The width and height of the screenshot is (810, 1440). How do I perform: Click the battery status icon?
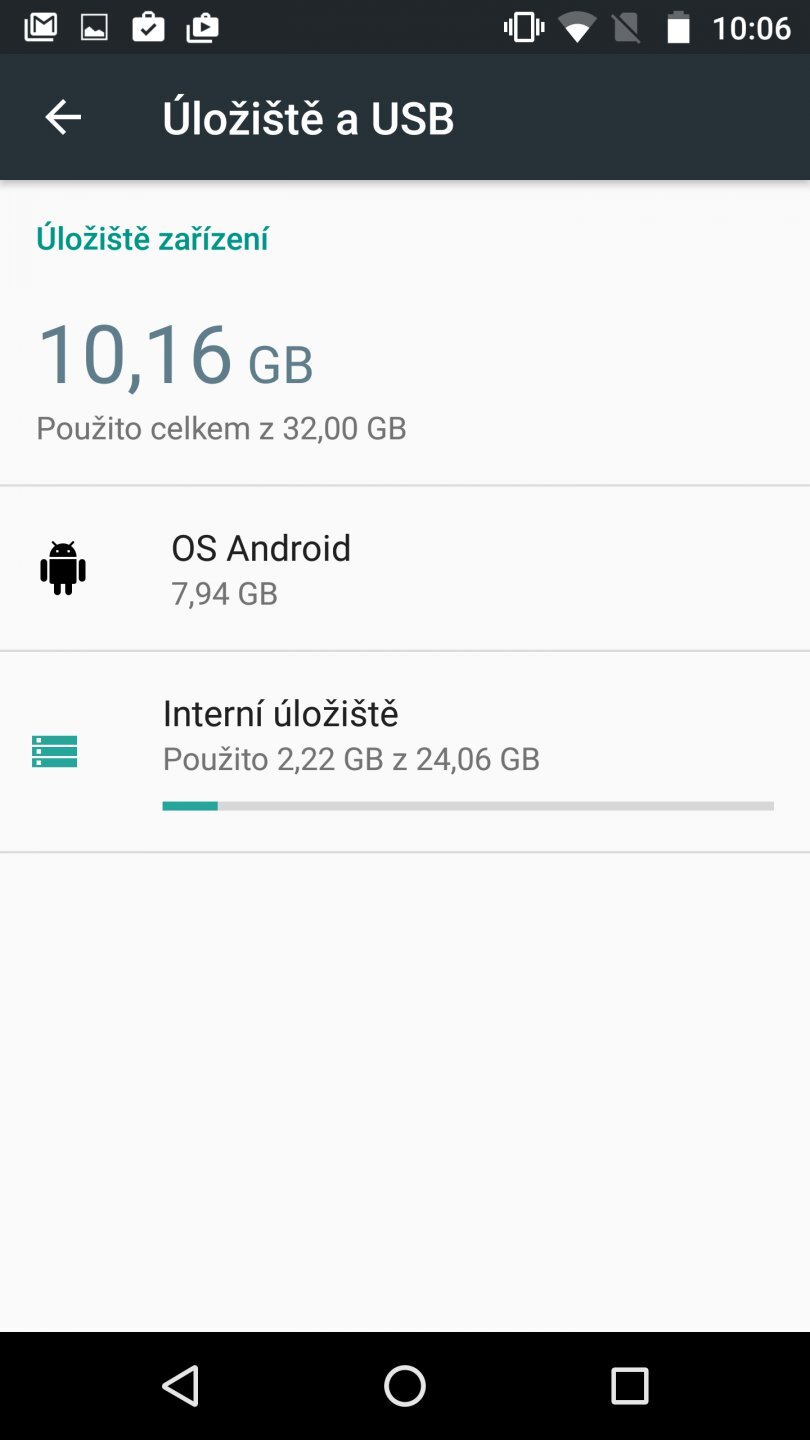(678, 26)
